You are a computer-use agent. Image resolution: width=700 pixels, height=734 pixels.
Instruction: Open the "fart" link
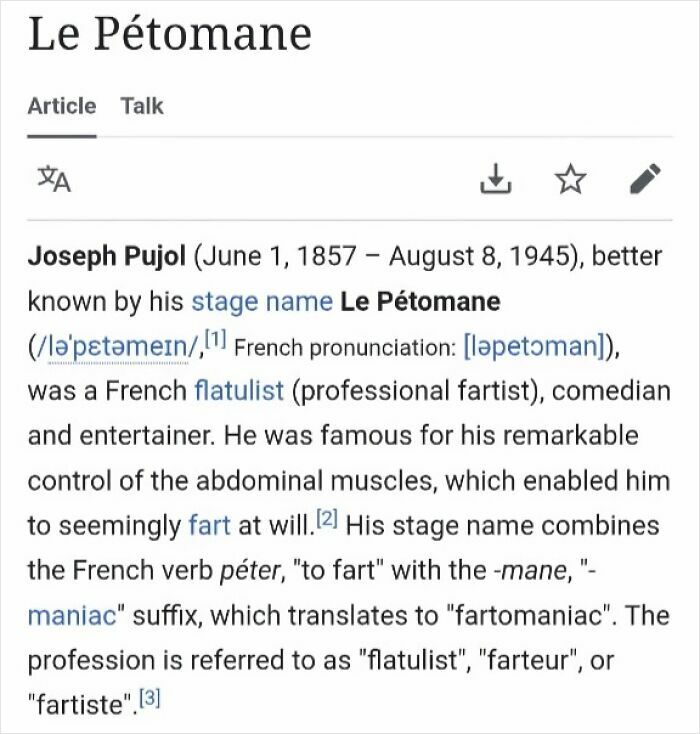tap(208, 525)
